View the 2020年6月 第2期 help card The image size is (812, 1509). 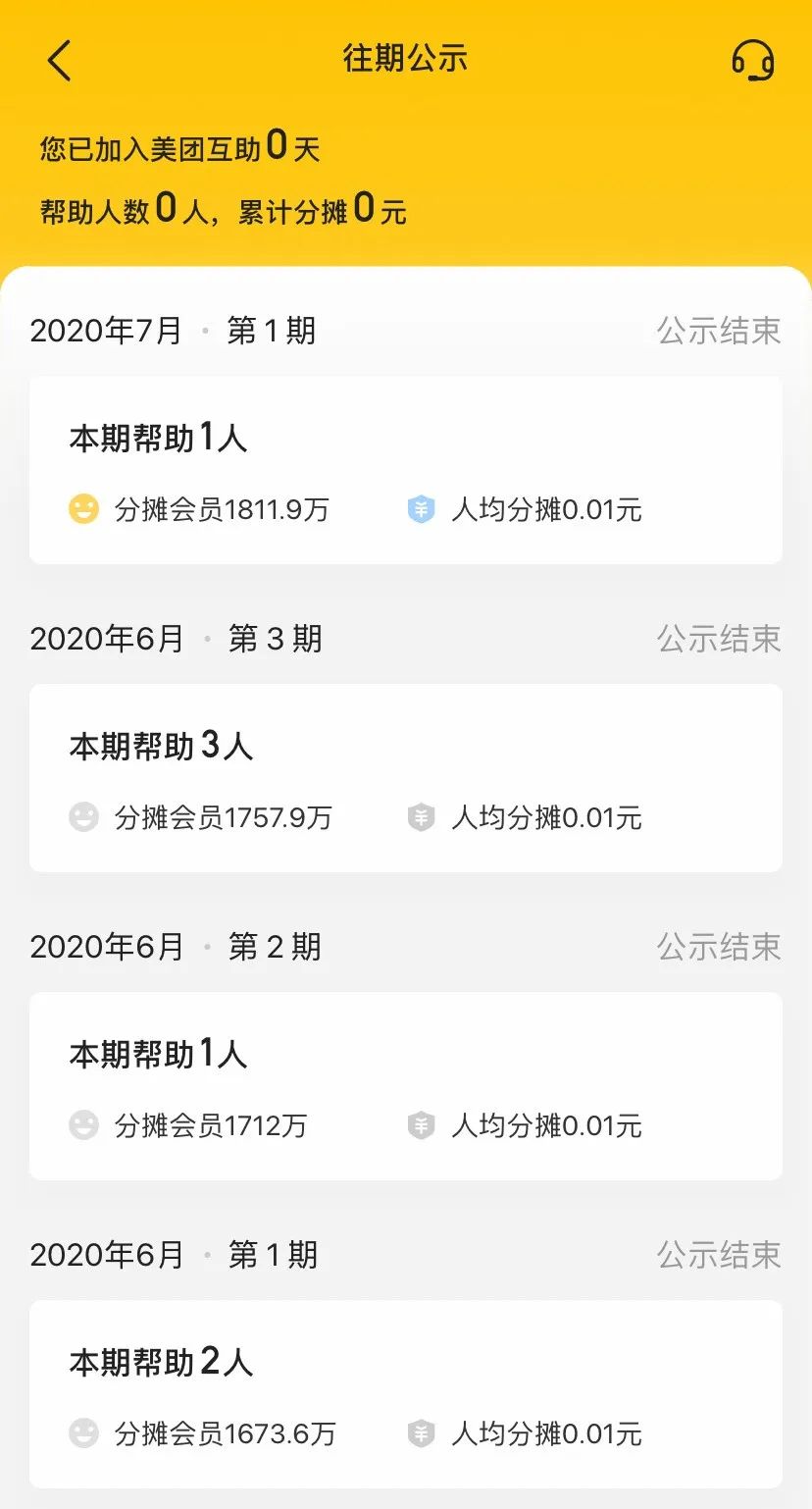406,1086
